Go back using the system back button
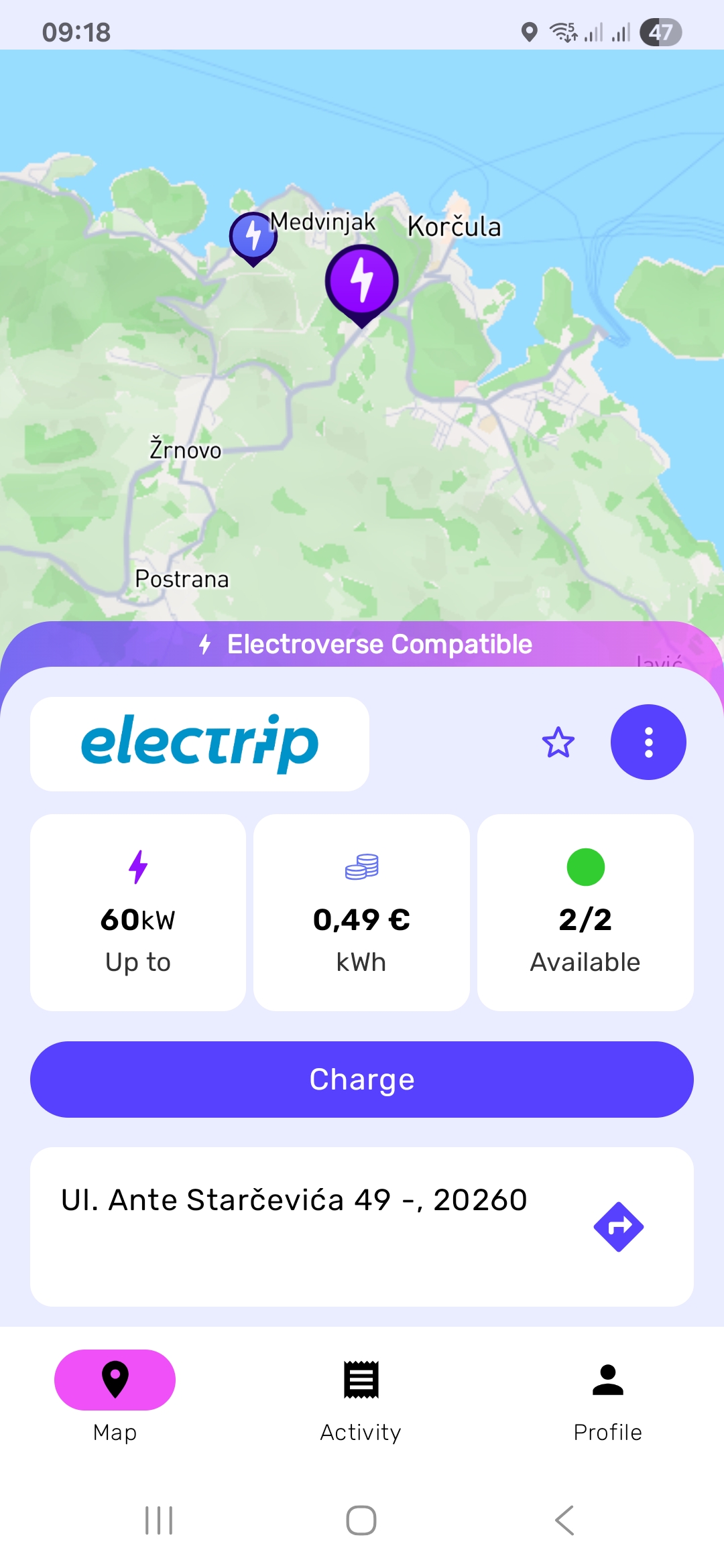This screenshot has height=1568, width=724. [x=564, y=1520]
